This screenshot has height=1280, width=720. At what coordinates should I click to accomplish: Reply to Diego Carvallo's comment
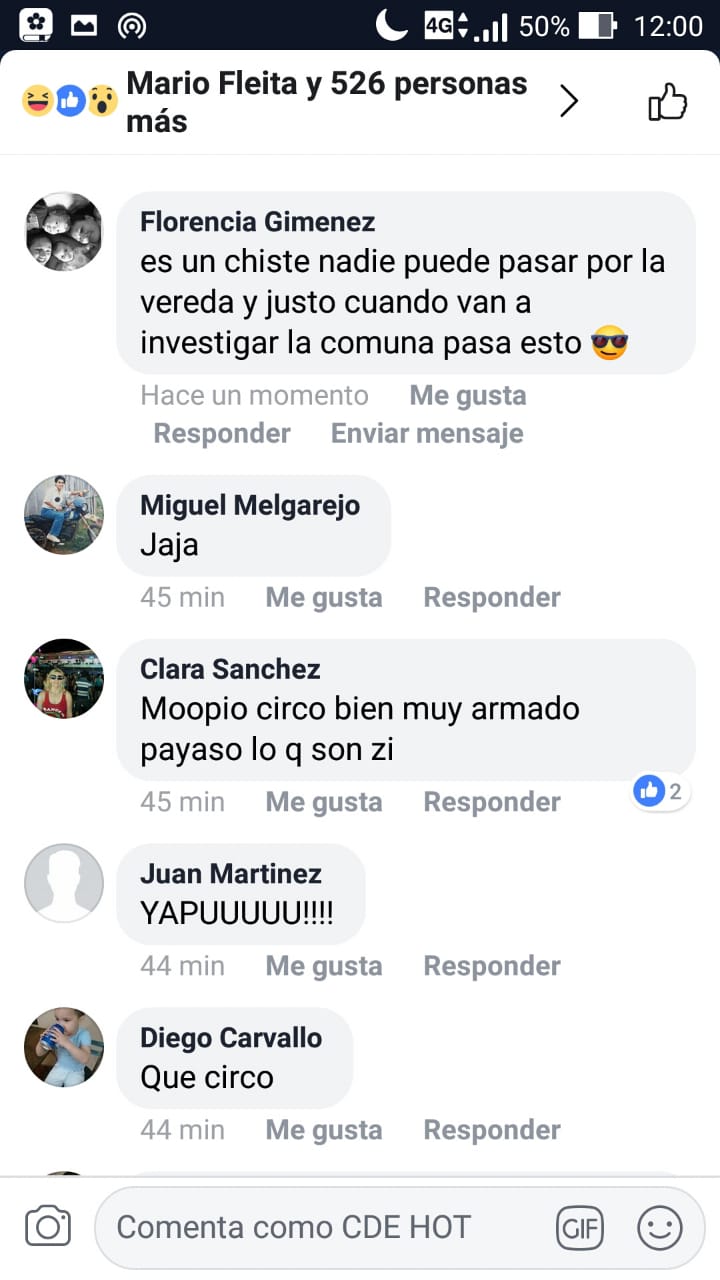click(x=491, y=1130)
